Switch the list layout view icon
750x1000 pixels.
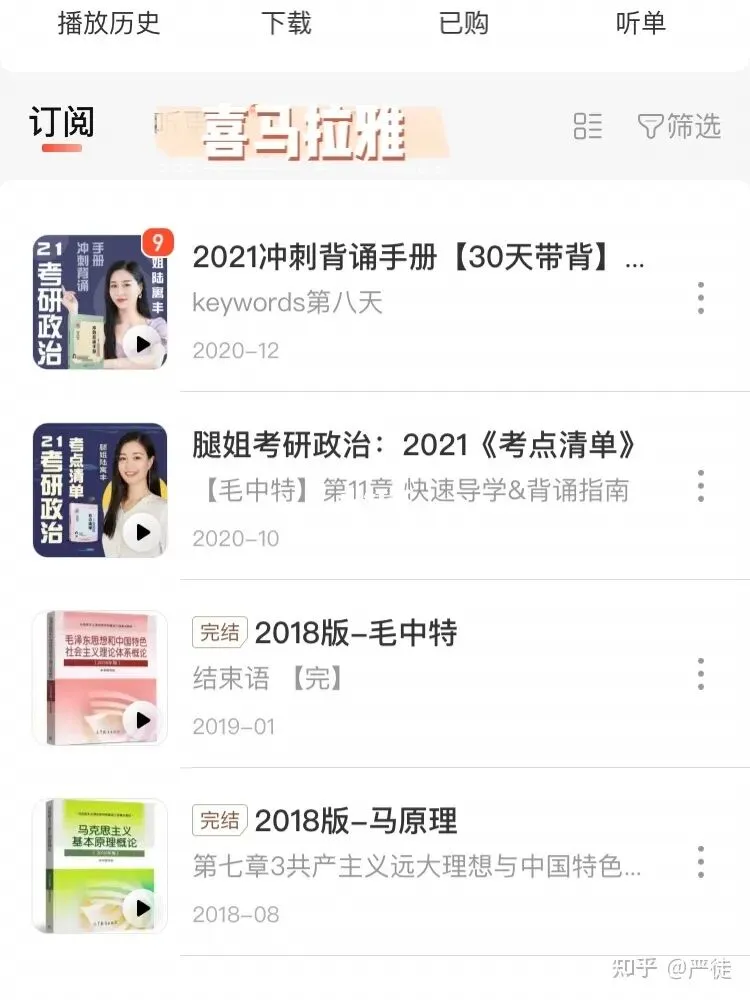pyautogui.click(x=587, y=126)
